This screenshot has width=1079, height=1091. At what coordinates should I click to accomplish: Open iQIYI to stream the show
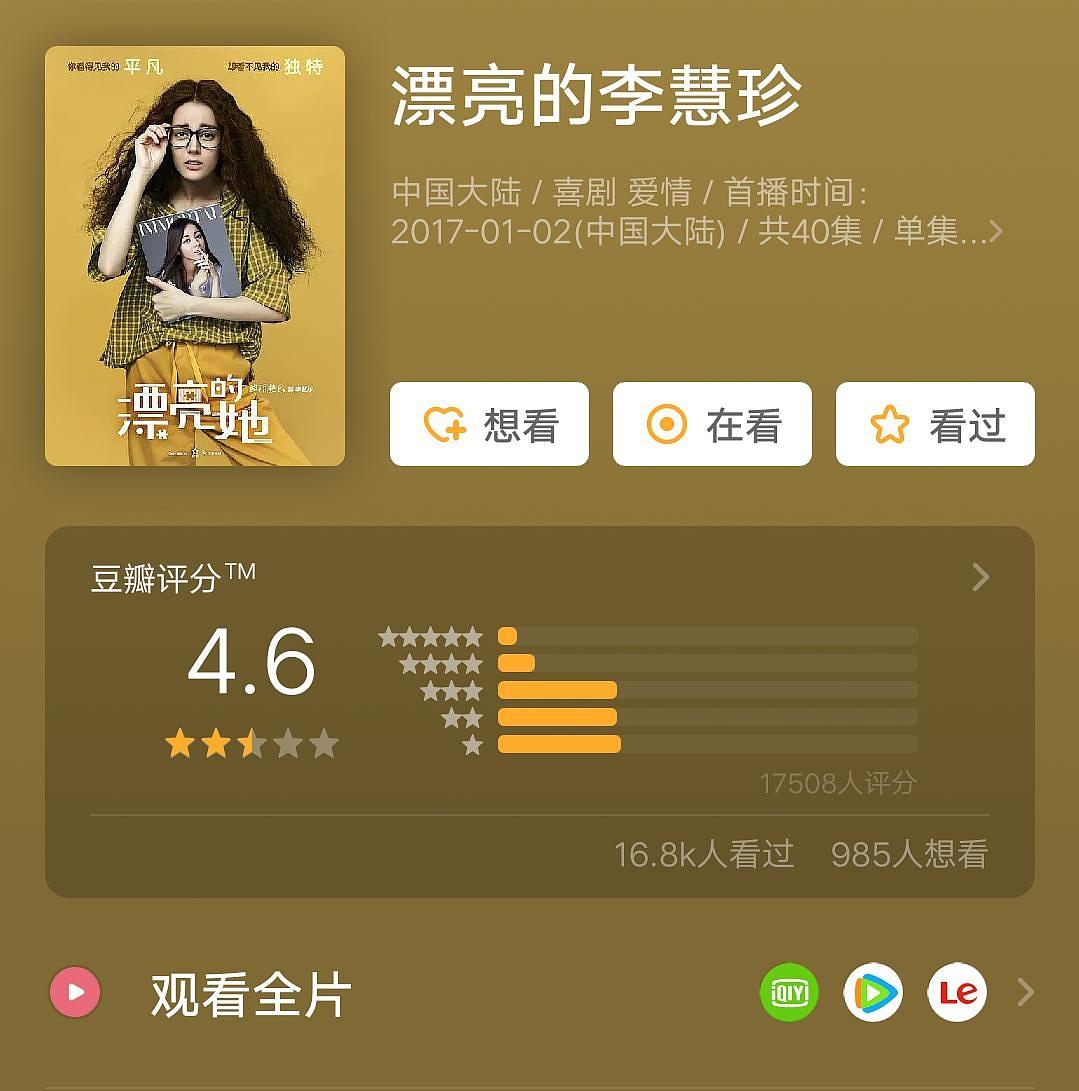(790, 991)
